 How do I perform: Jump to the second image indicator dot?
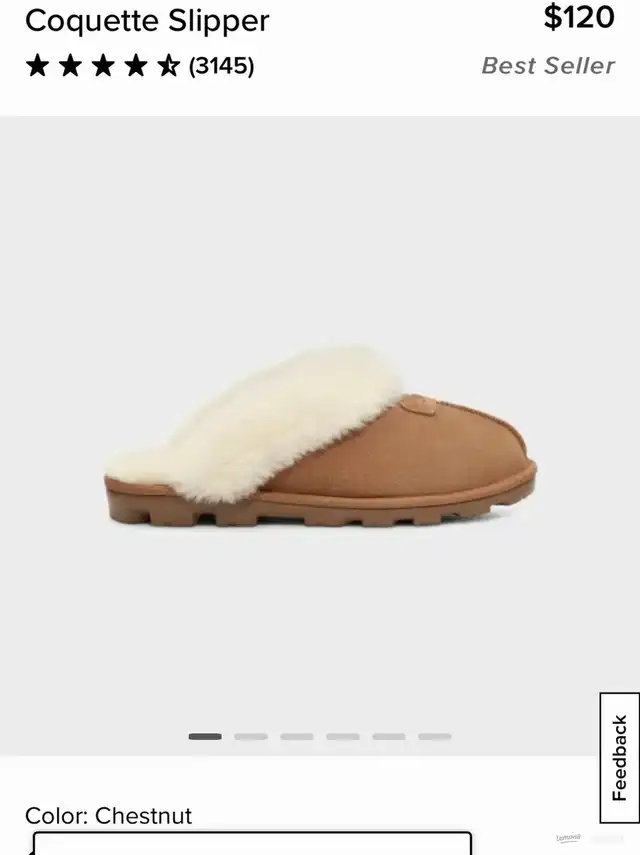[x=251, y=736]
